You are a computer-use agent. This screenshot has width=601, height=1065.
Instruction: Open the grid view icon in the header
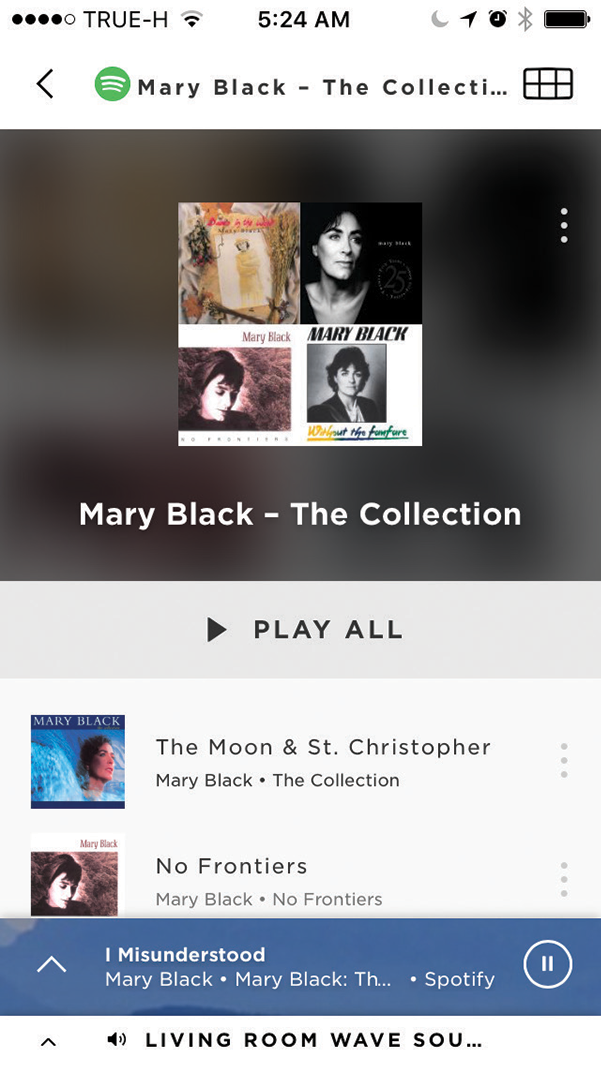click(x=548, y=84)
